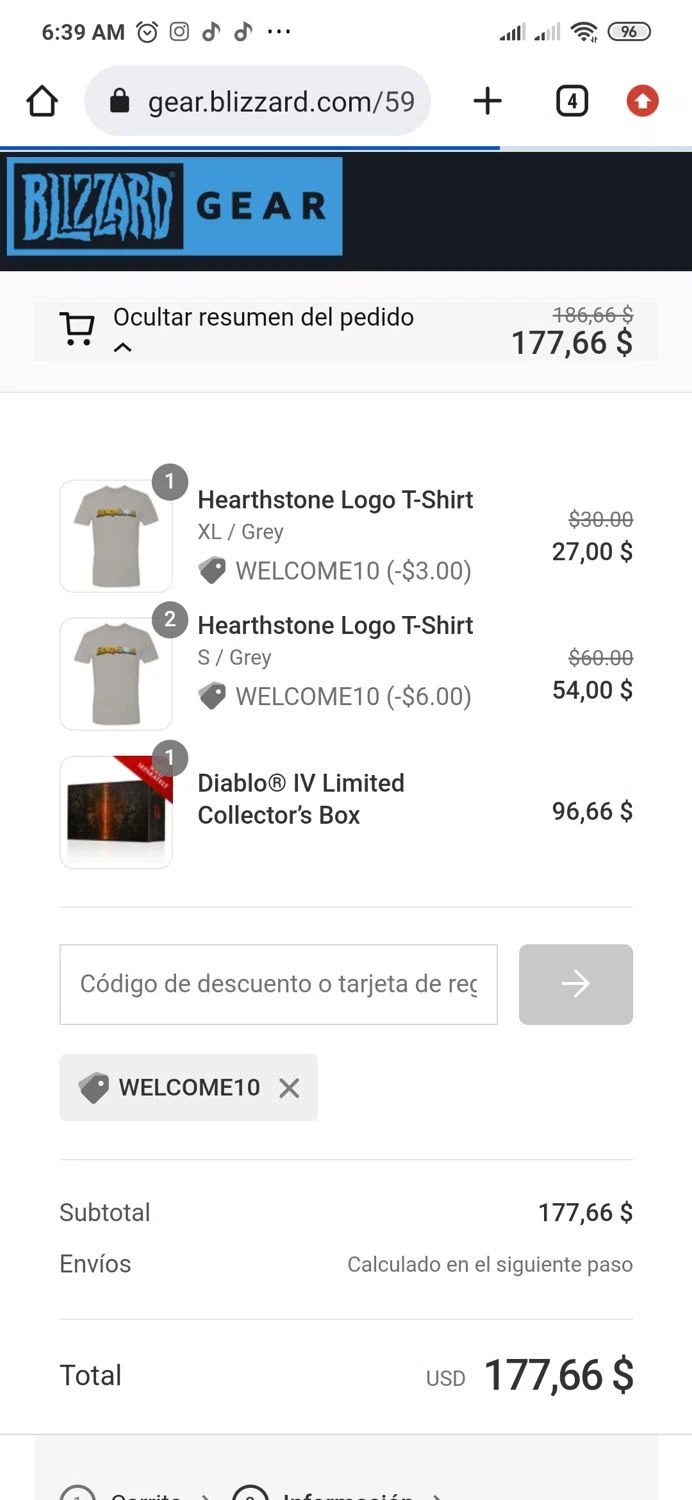Collapse Ocultar resumen del pedido
692x1500 pixels.
point(346,331)
